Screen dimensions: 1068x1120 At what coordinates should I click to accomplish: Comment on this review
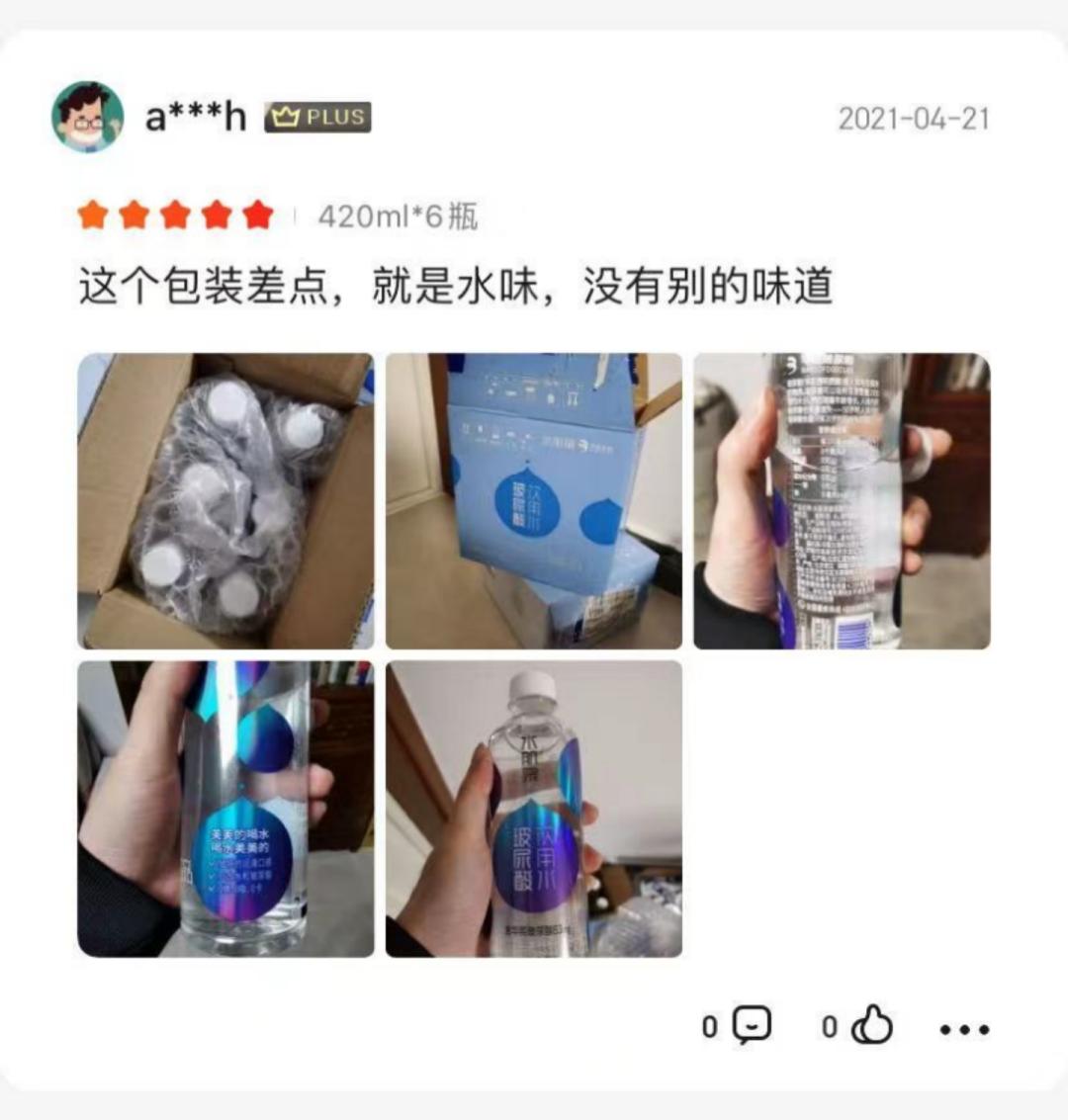pos(753,1026)
